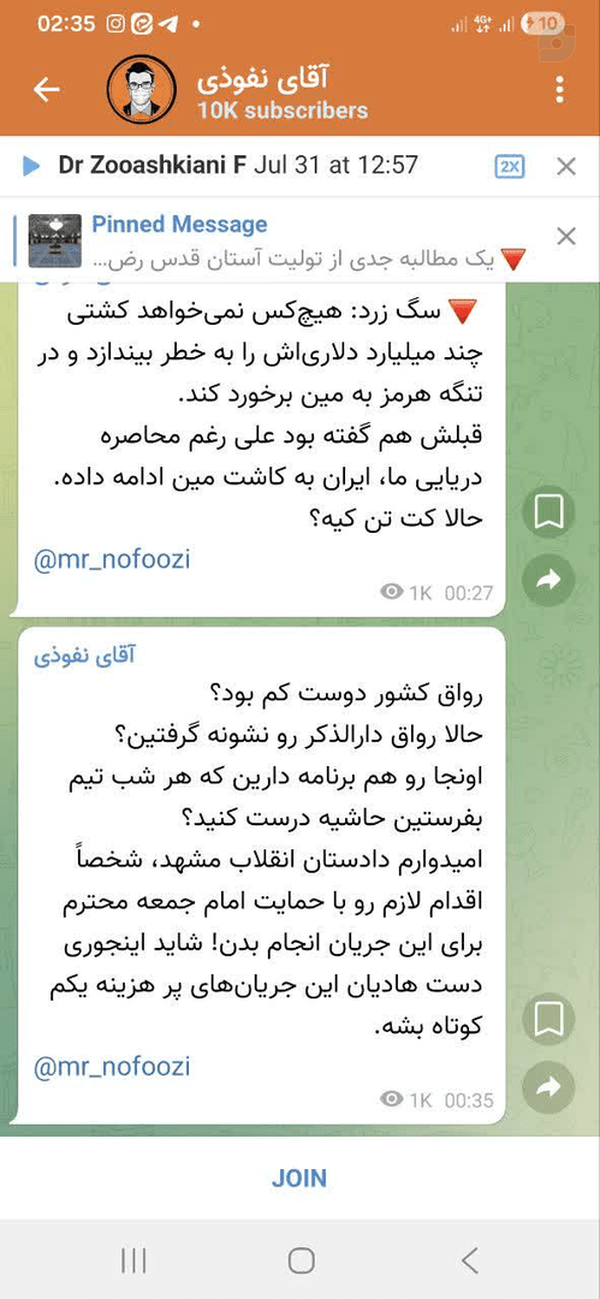
Task: Open recent apps from the navigation bar
Action: click(x=133, y=1260)
